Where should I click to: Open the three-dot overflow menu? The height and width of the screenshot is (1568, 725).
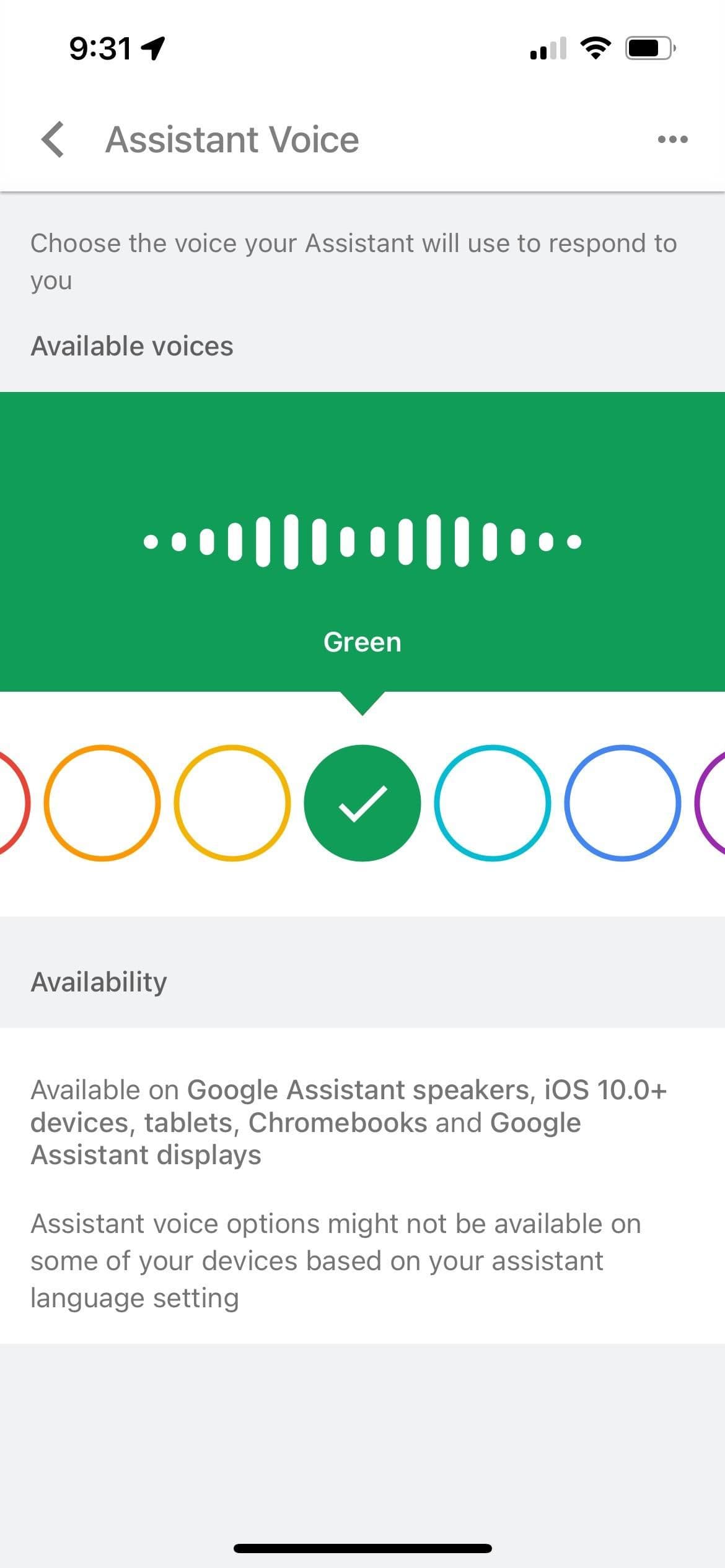tap(672, 139)
